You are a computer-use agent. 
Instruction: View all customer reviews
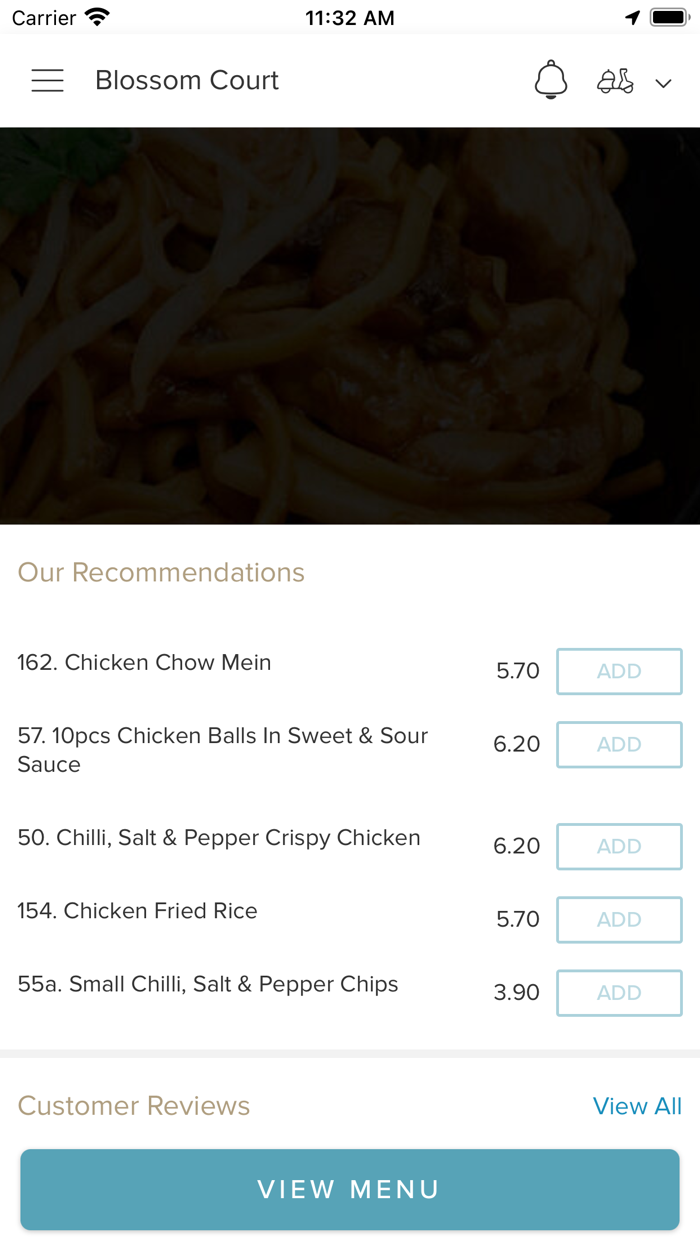point(637,1106)
